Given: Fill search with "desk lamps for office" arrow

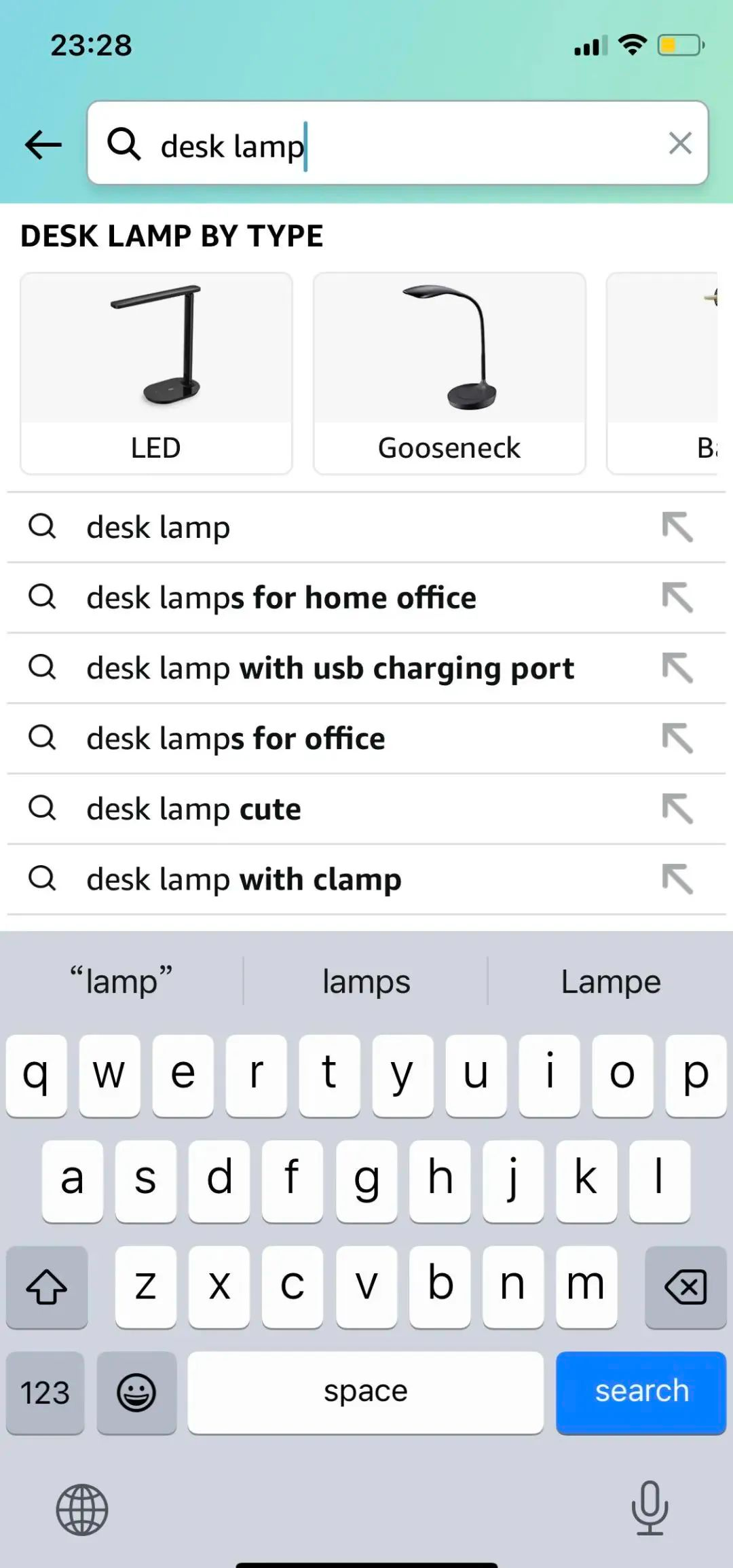Looking at the screenshot, I should point(677,738).
